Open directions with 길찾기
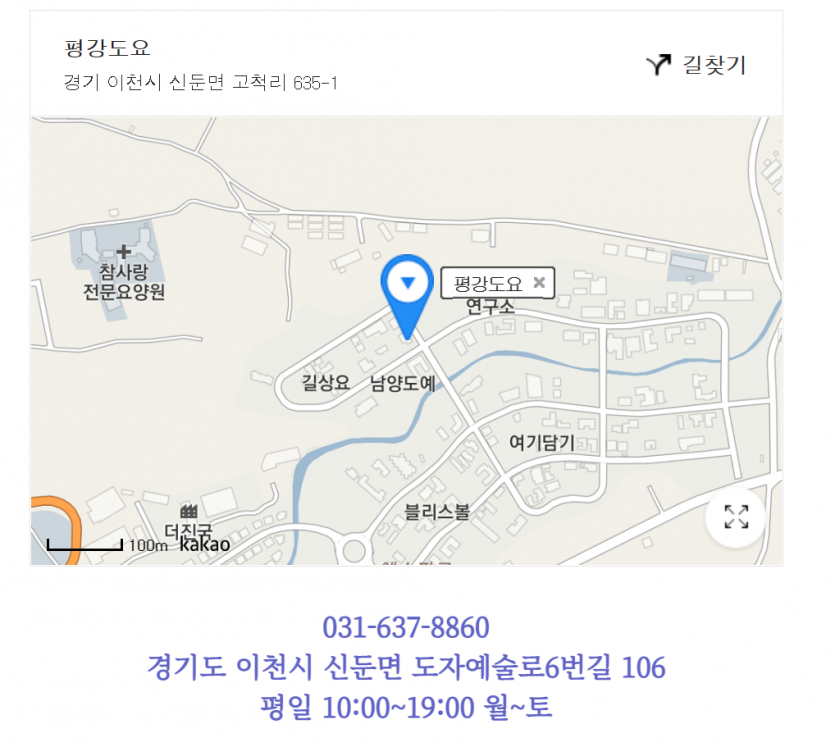This screenshot has width=835, height=747. click(697, 66)
